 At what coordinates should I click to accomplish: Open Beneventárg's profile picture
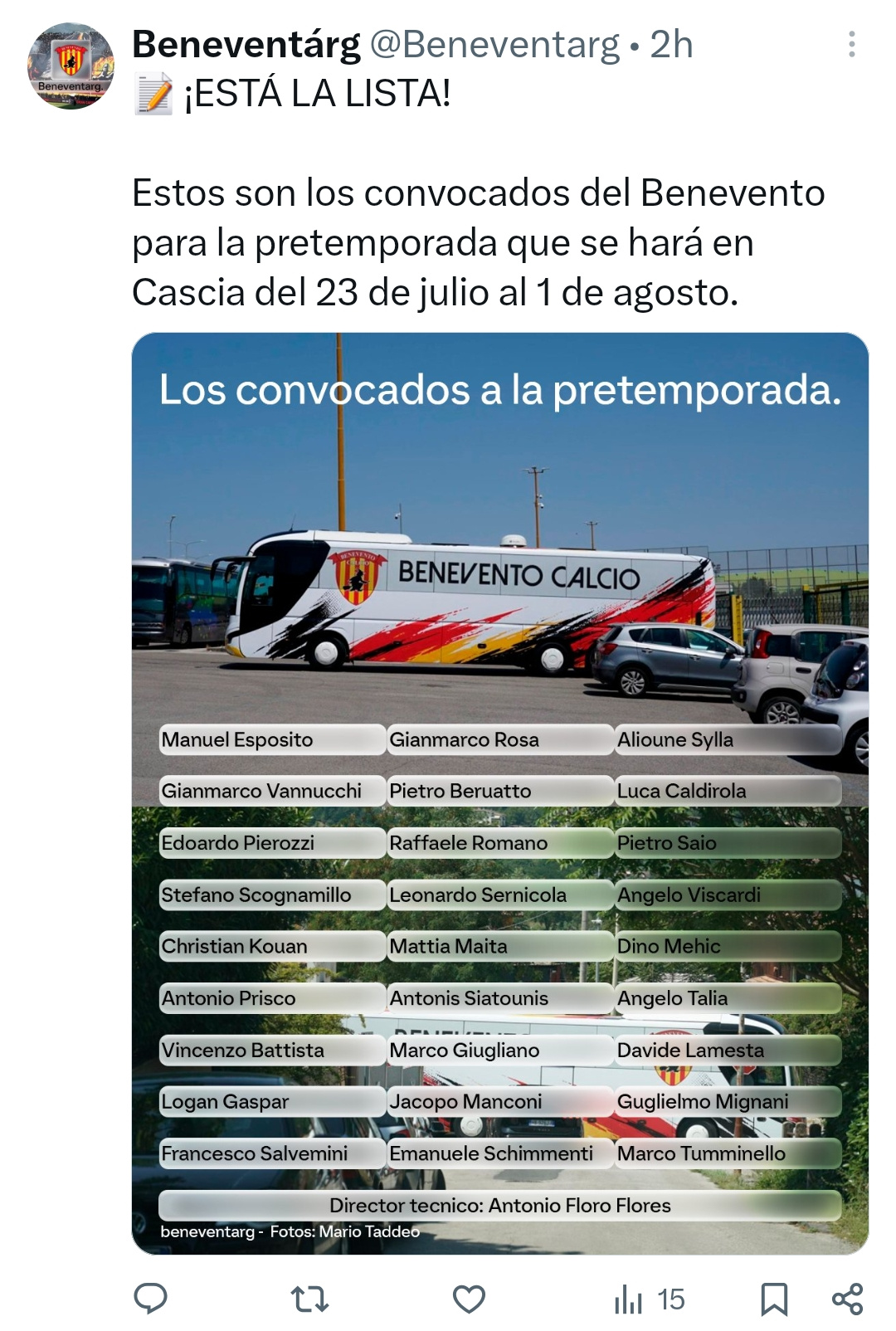[x=71, y=66]
